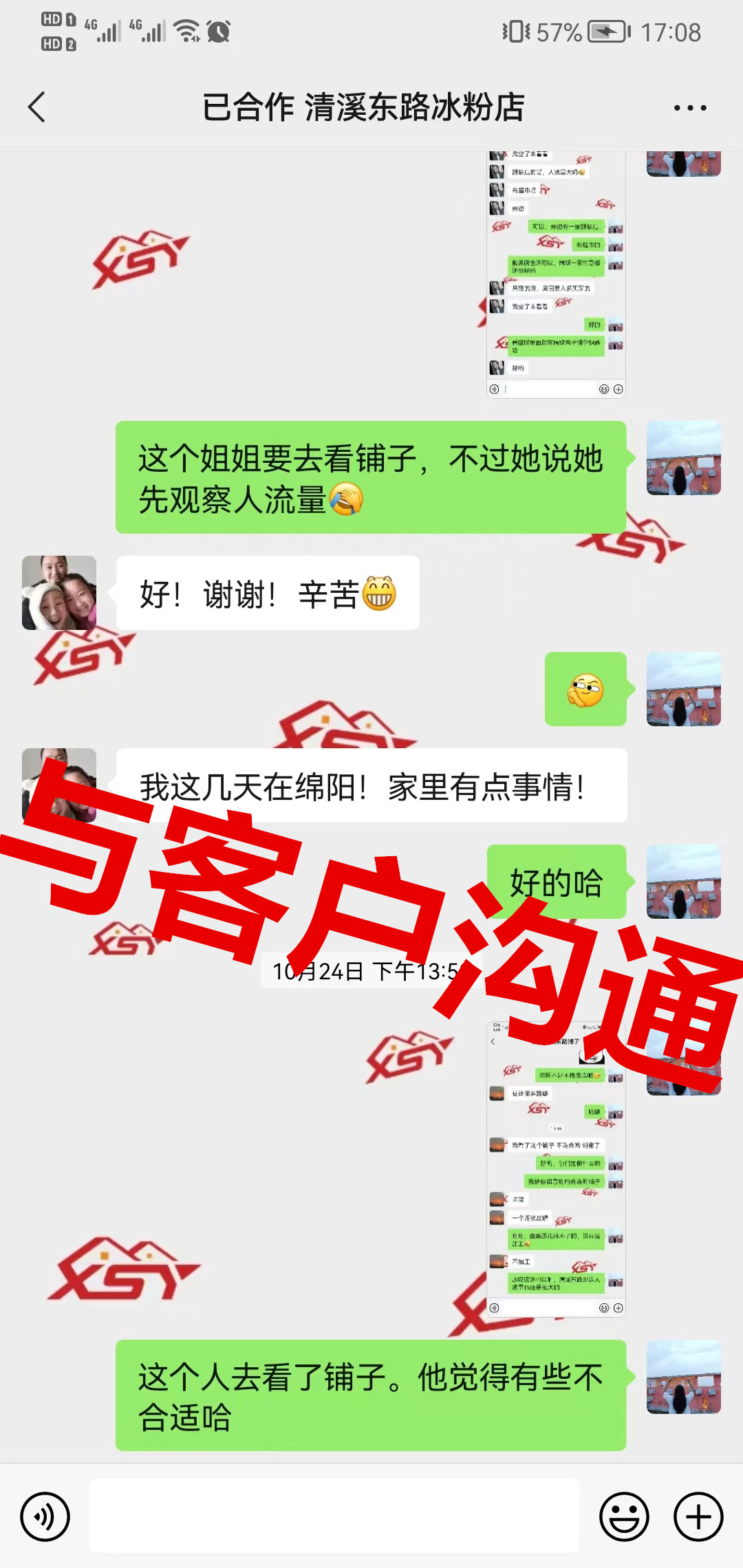
Task: Focus the message text field
Action: 334,1516
